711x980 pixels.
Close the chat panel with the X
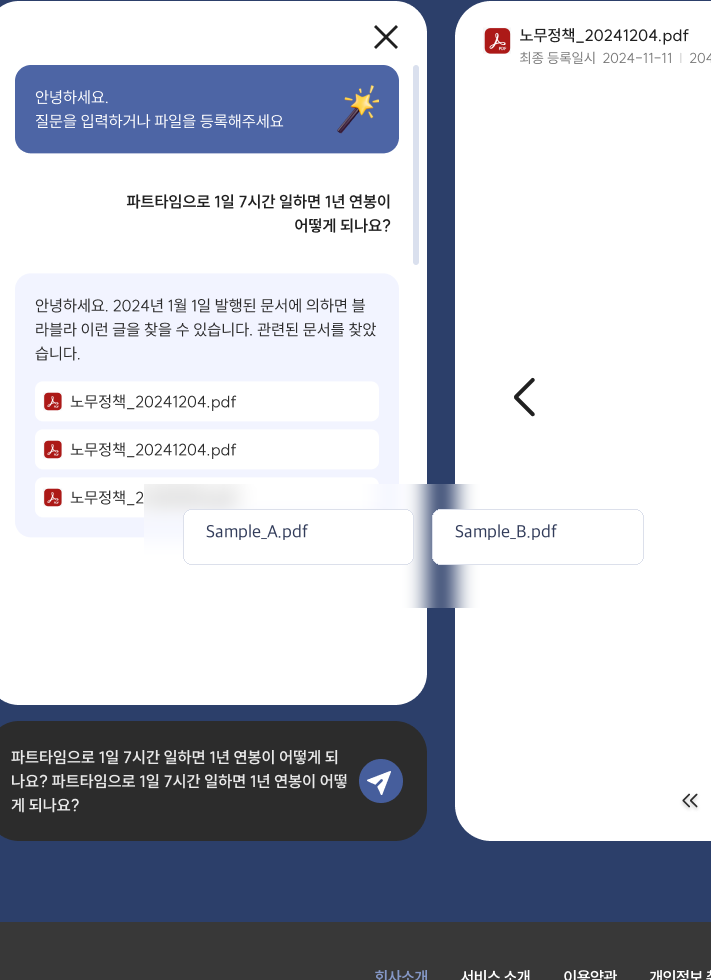point(385,37)
